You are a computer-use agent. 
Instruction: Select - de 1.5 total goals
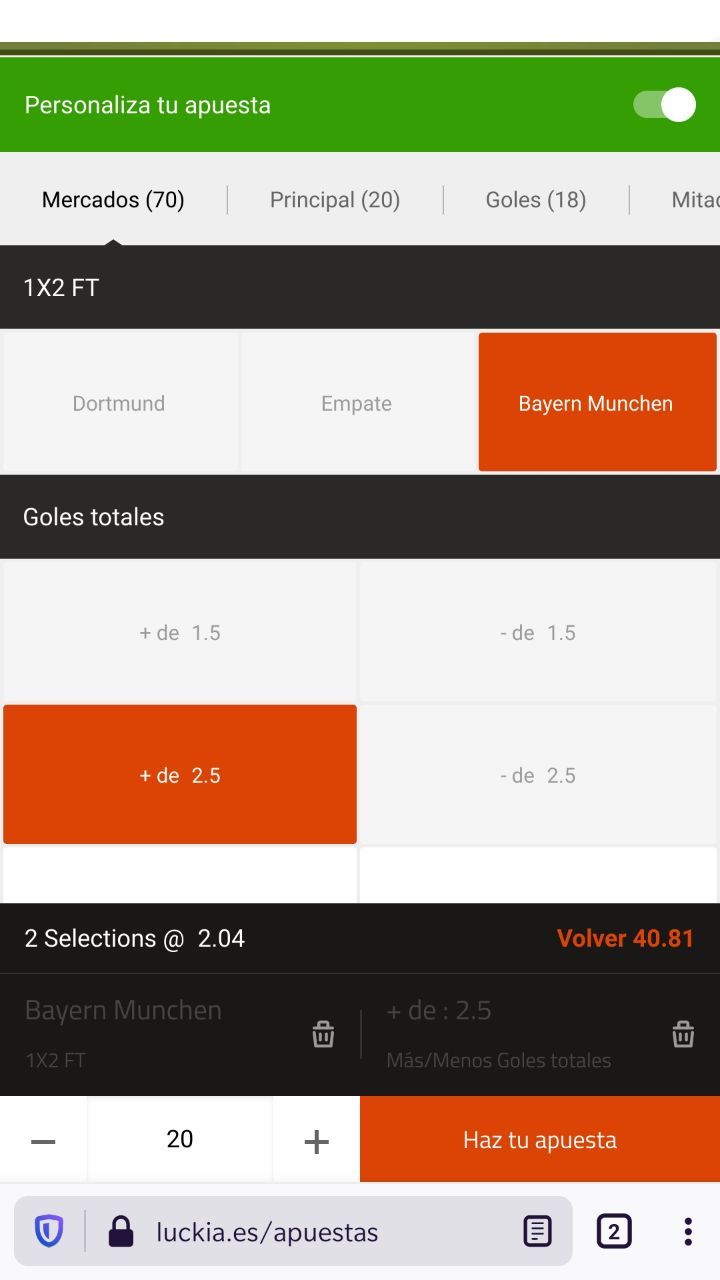538,632
